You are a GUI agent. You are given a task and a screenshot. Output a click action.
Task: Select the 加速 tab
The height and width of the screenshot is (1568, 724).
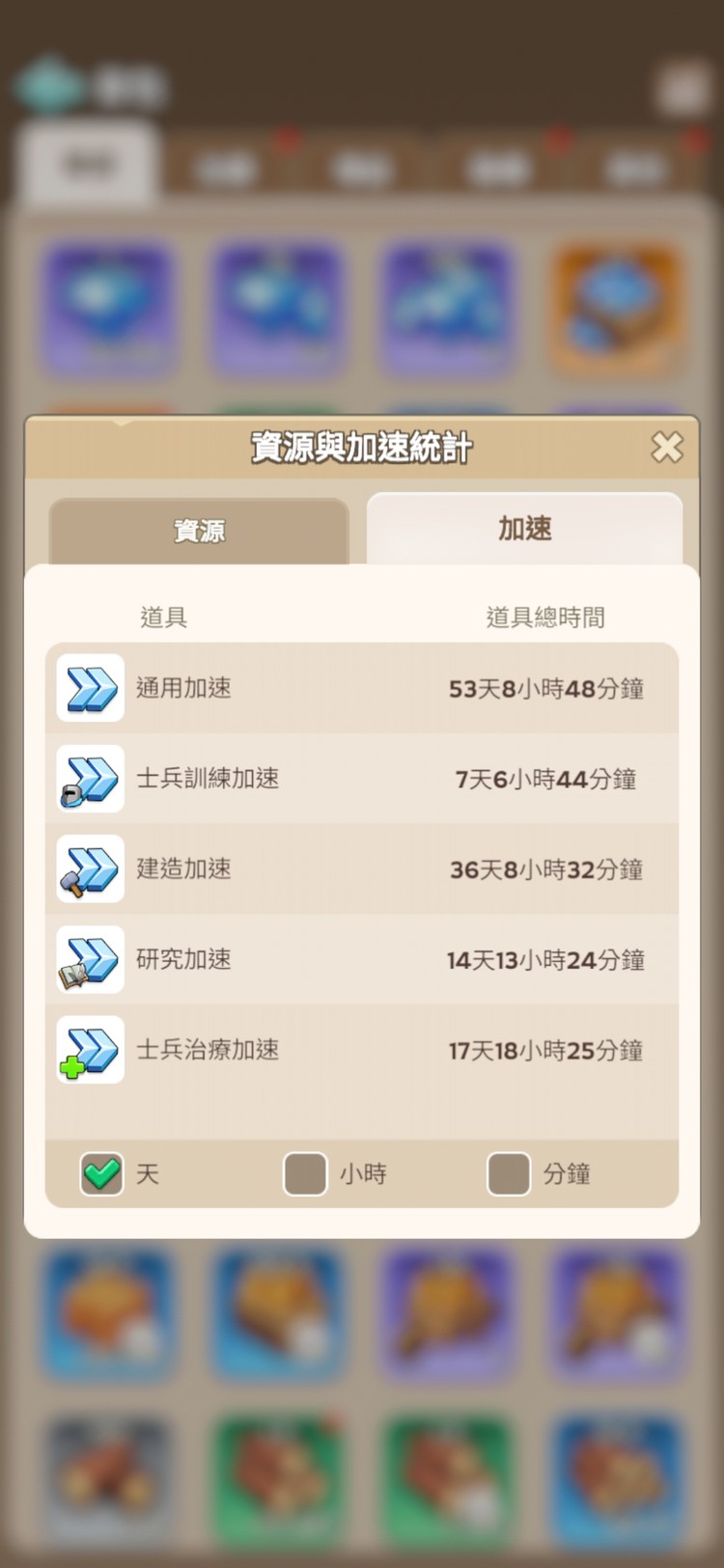(523, 529)
